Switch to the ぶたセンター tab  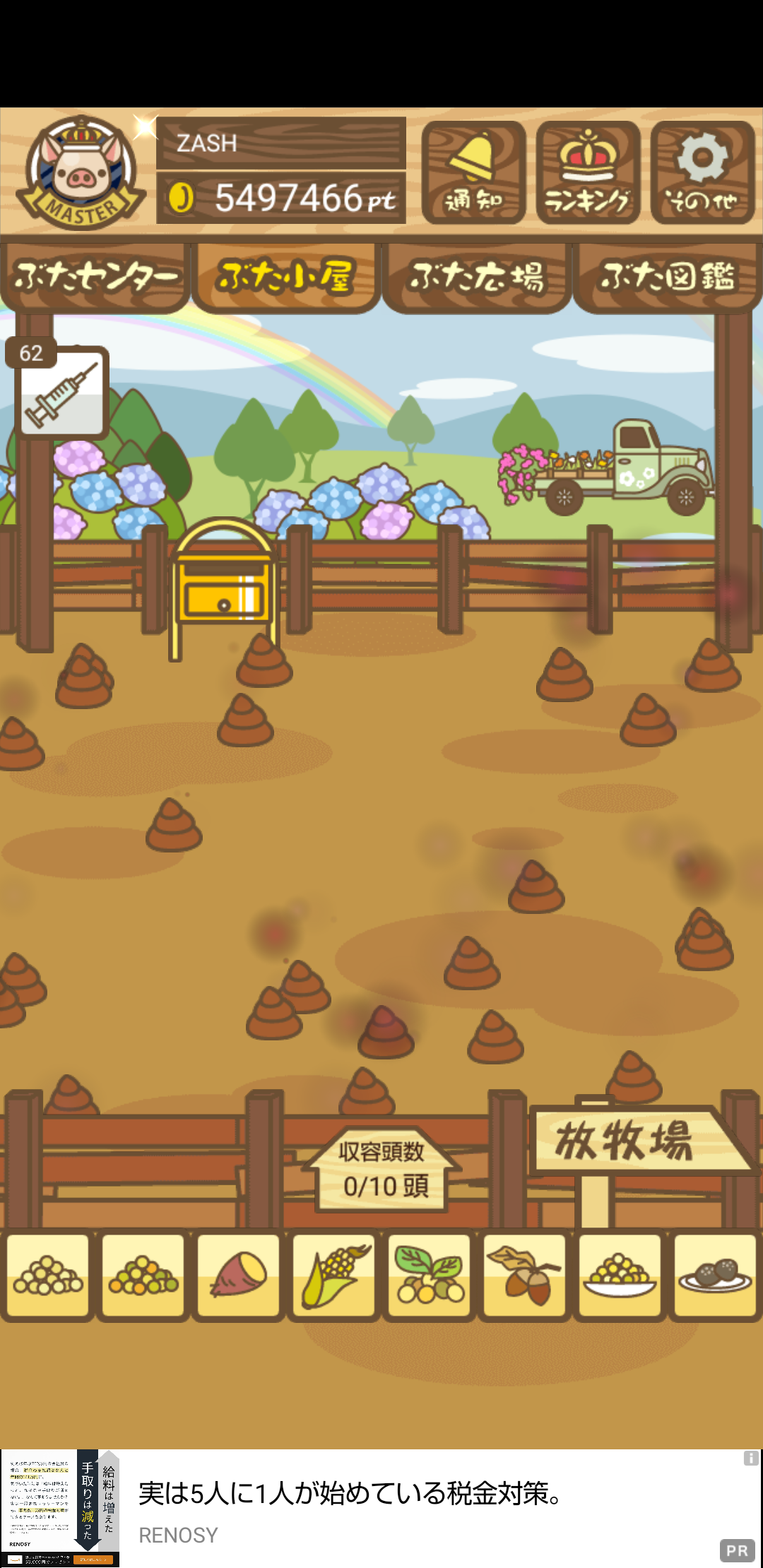pos(95,277)
